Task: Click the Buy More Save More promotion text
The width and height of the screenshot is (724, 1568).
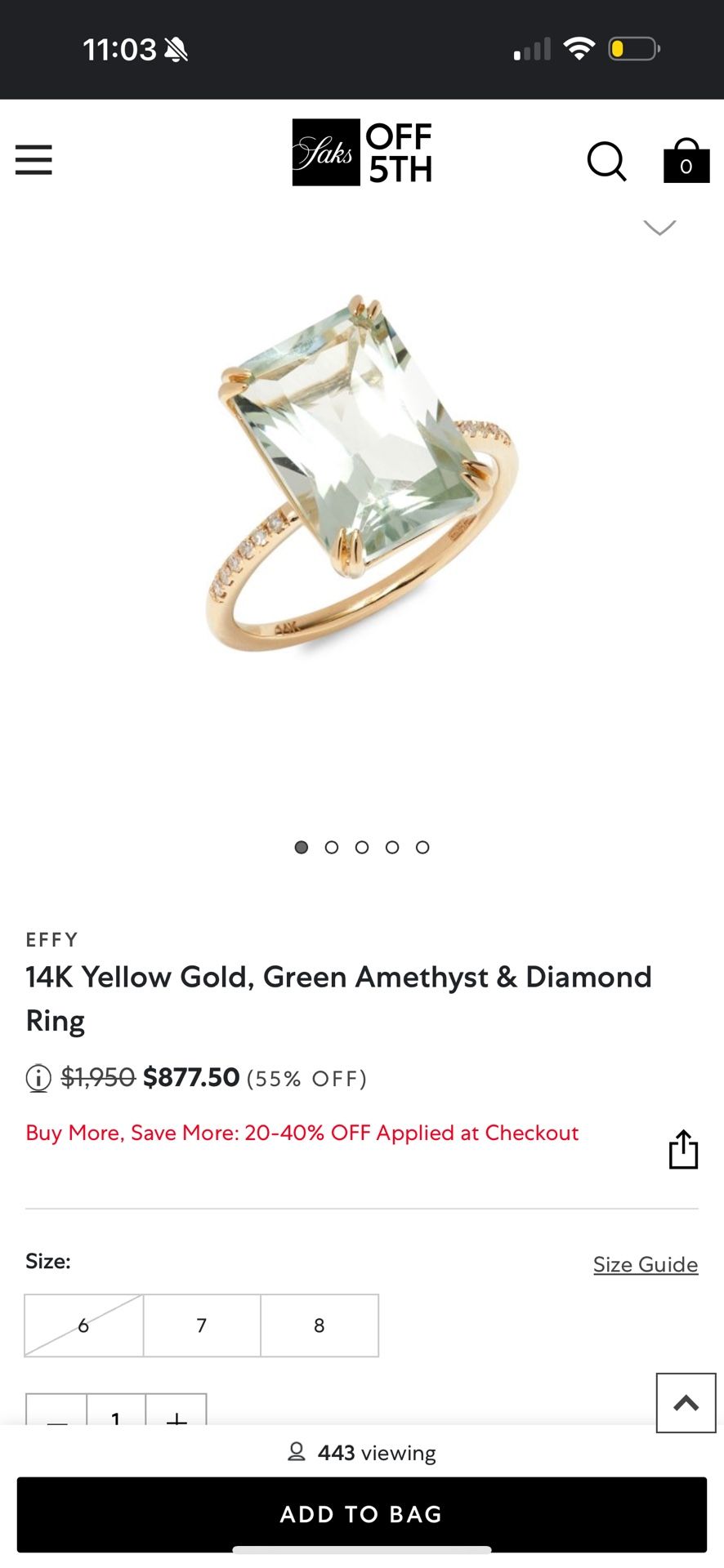Action: [x=302, y=1133]
